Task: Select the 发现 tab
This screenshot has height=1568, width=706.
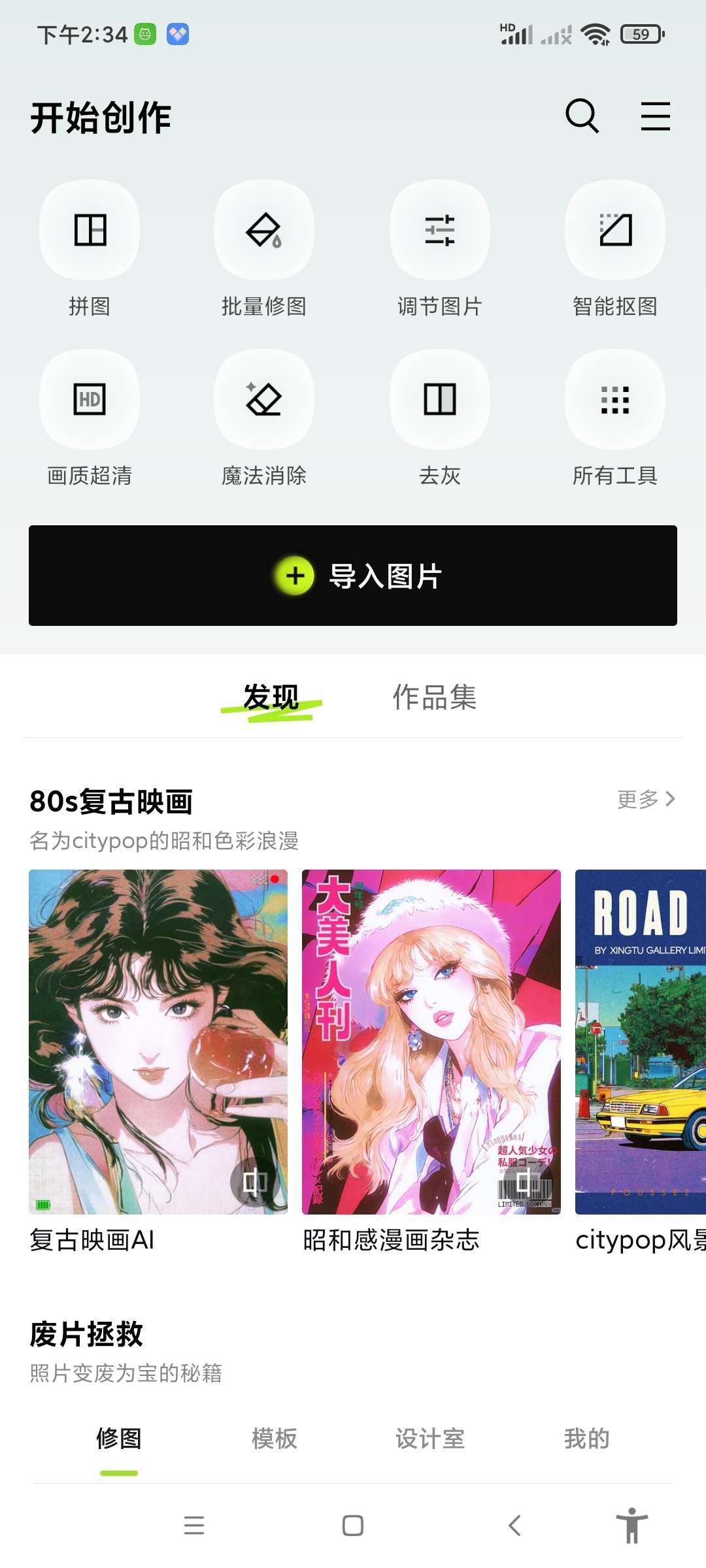Action: [x=271, y=697]
